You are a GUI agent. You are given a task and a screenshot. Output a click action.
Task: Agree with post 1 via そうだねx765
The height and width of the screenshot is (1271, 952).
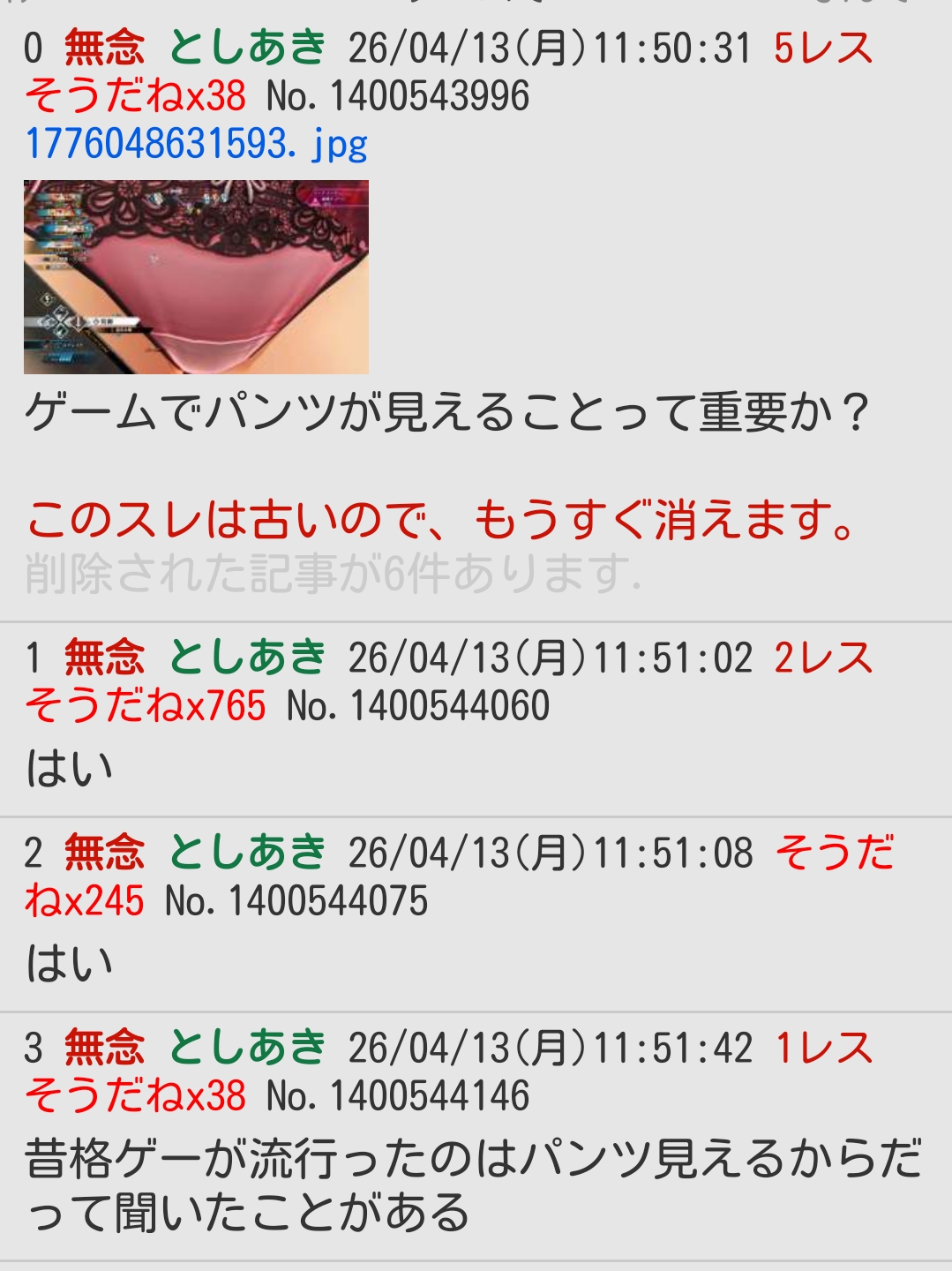coord(146,706)
